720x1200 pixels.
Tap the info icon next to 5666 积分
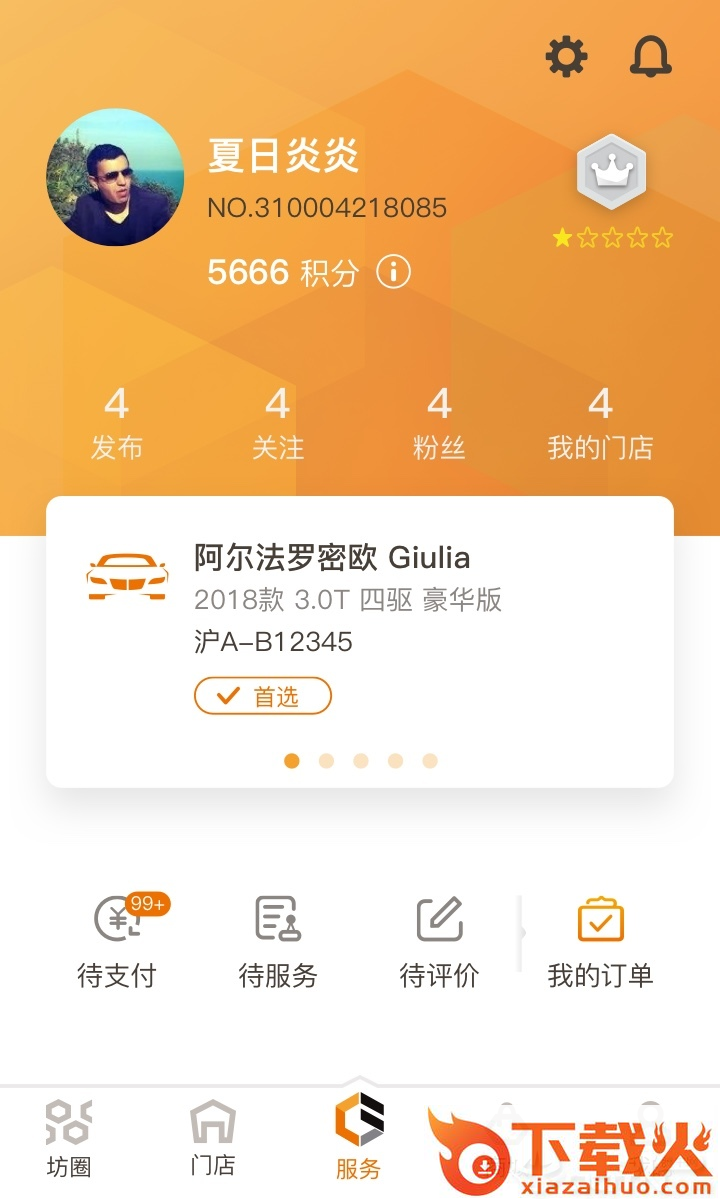(x=392, y=271)
